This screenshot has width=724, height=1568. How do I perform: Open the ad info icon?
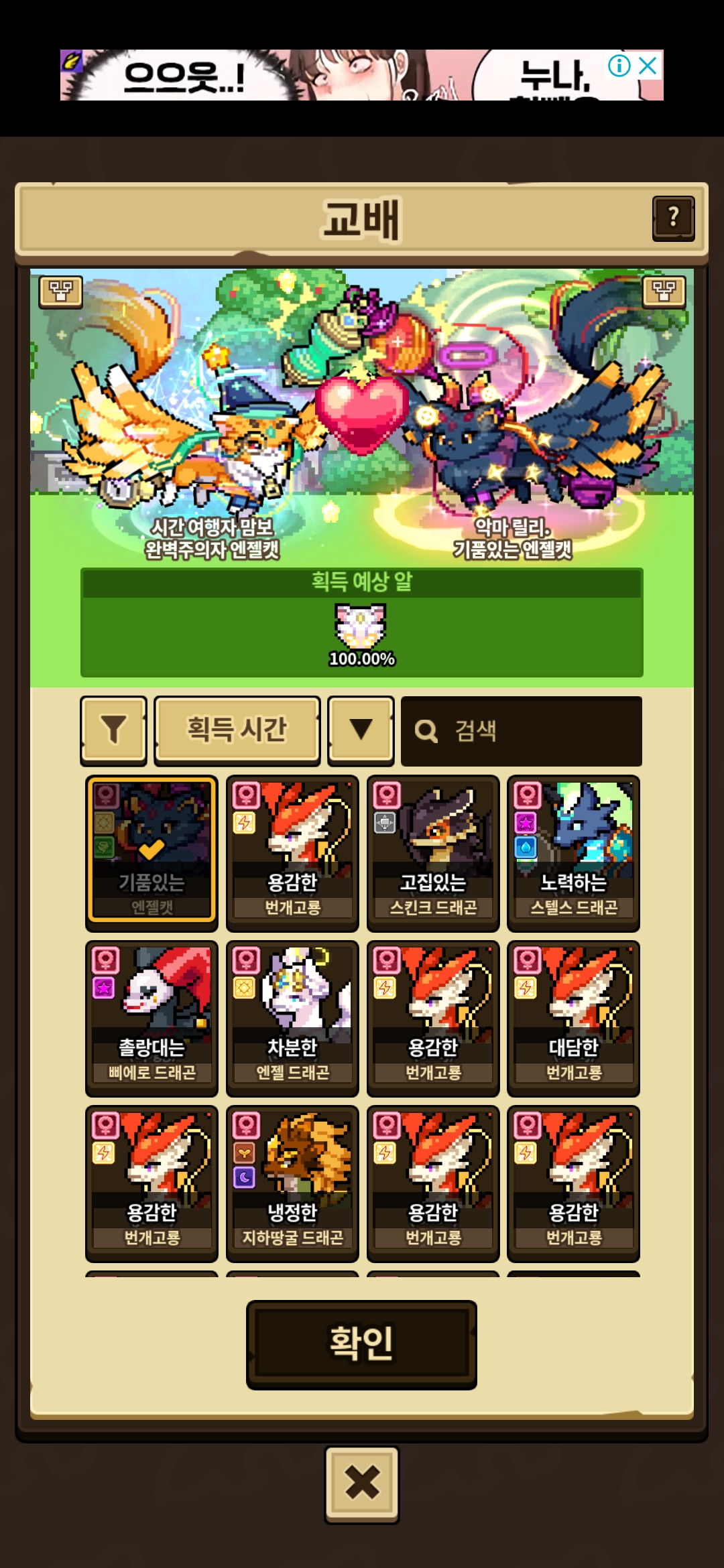click(619, 66)
